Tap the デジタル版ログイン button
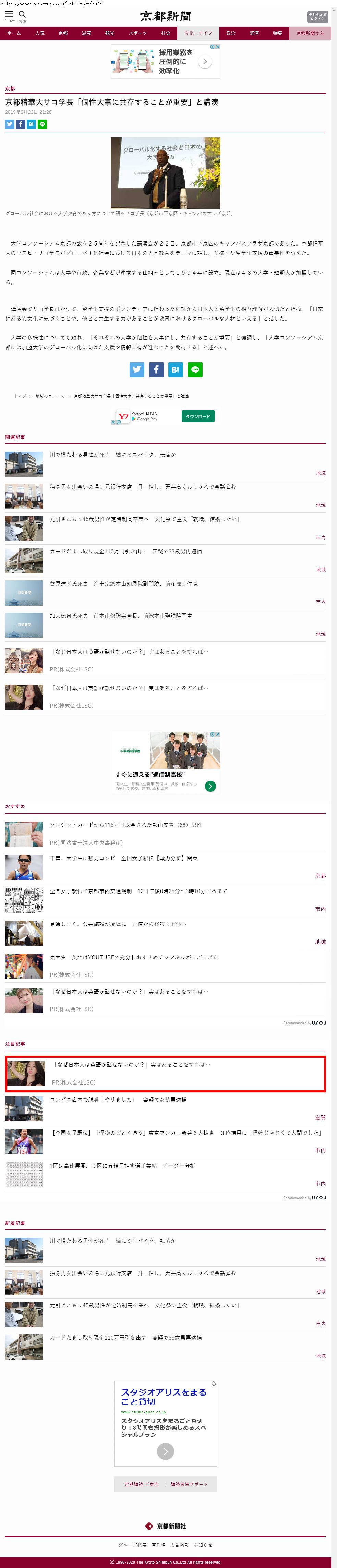 click(317, 16)
